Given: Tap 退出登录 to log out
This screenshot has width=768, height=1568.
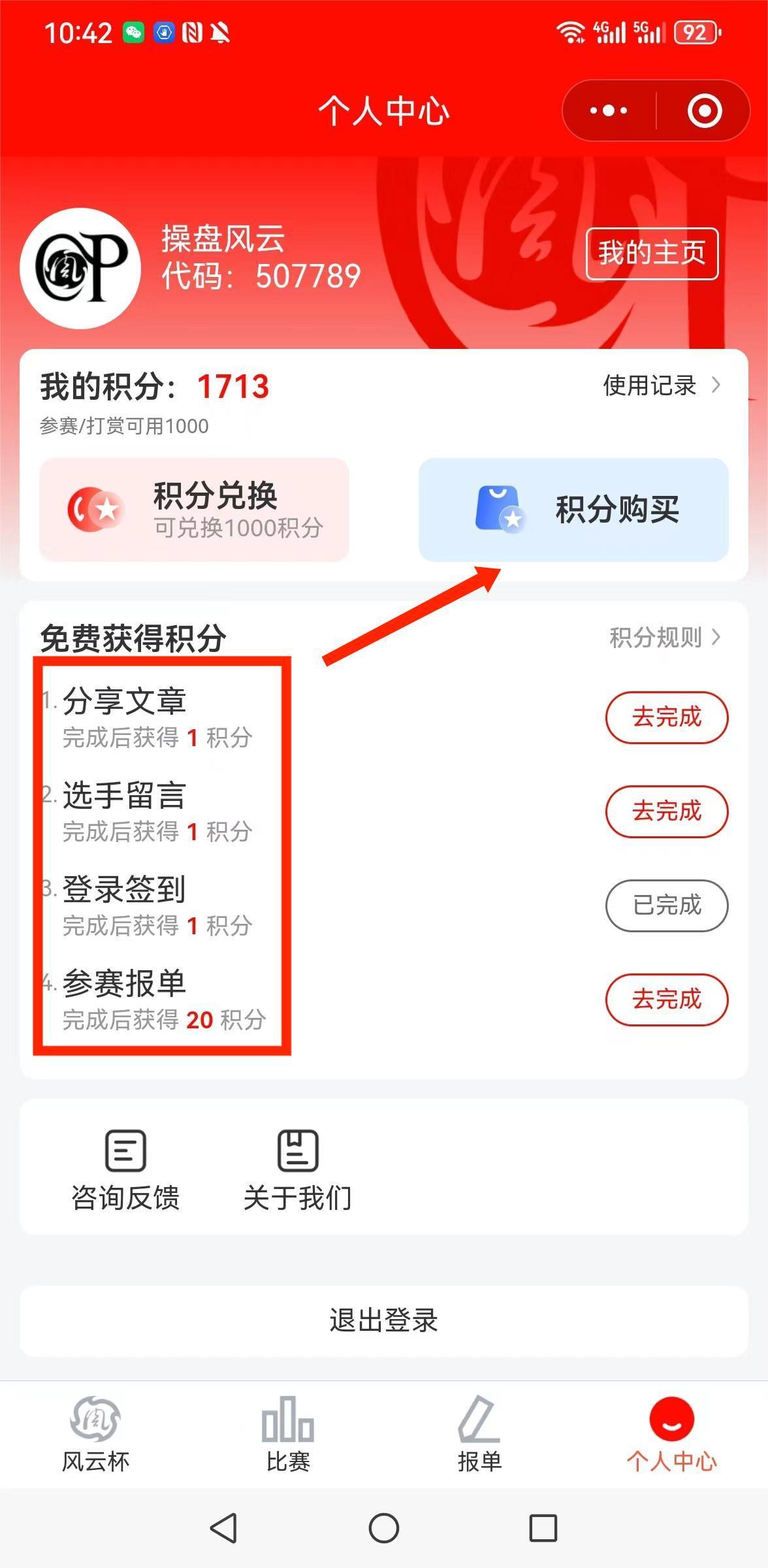Looking at the screenshot, I should point(383,1320).
